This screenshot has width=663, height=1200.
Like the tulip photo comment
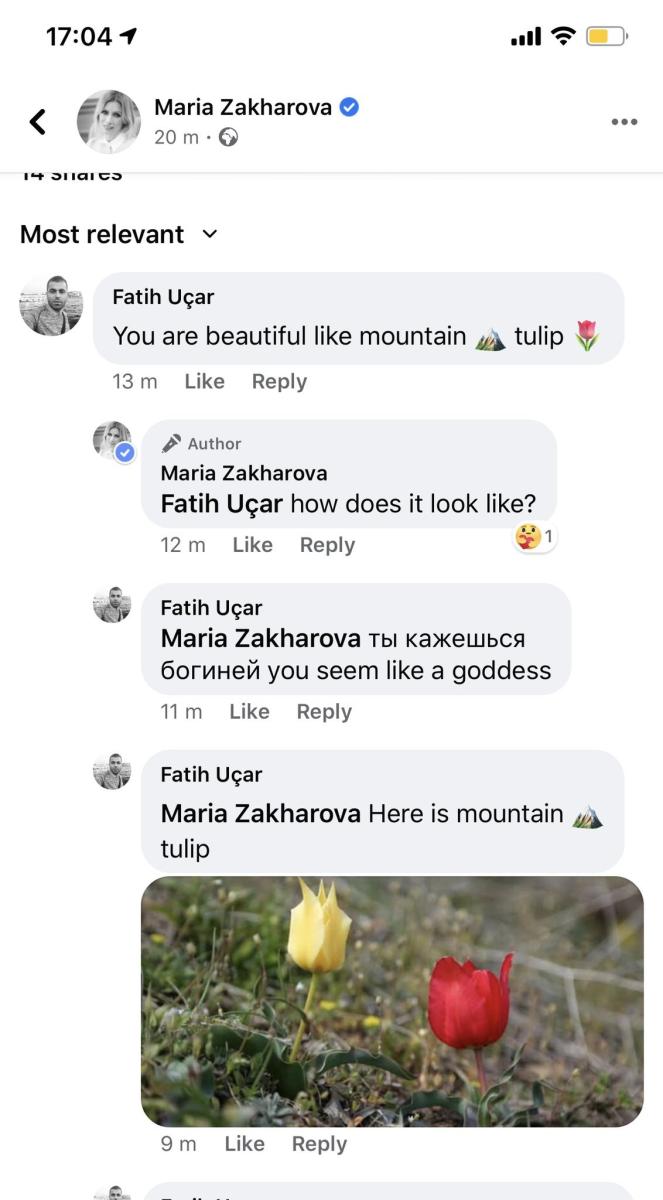click(244, 1144)
